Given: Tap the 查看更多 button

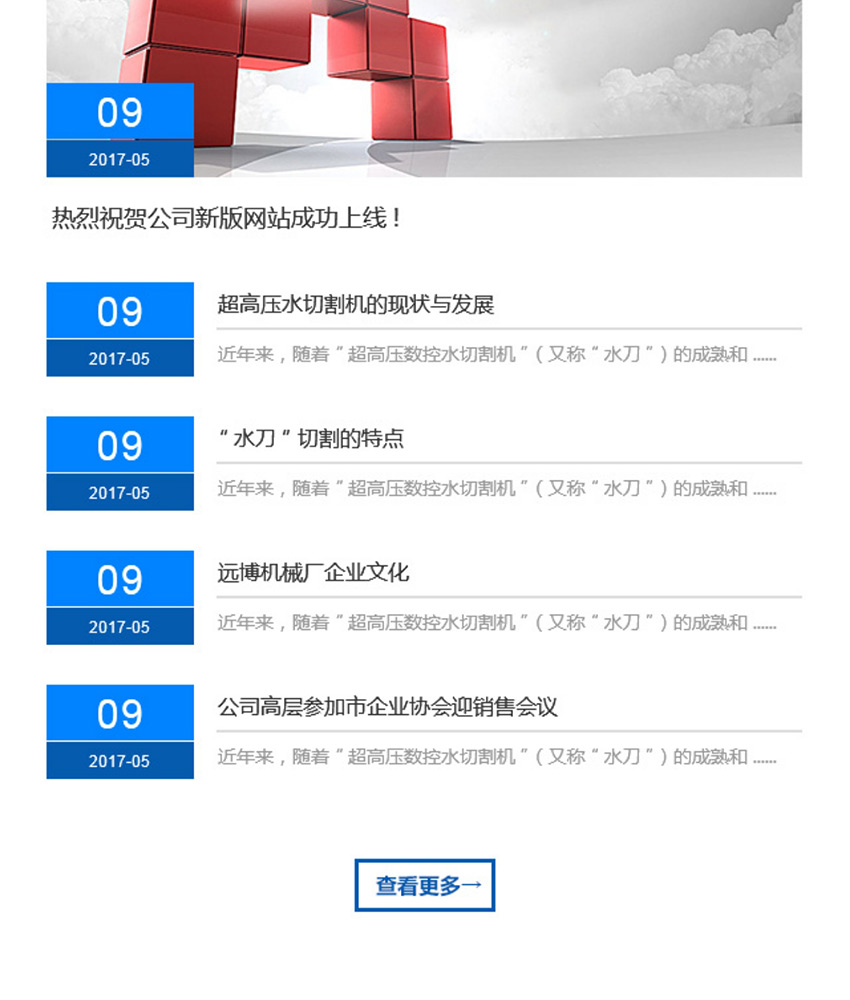Looking at the screenshot, I should tap(425, 885).
